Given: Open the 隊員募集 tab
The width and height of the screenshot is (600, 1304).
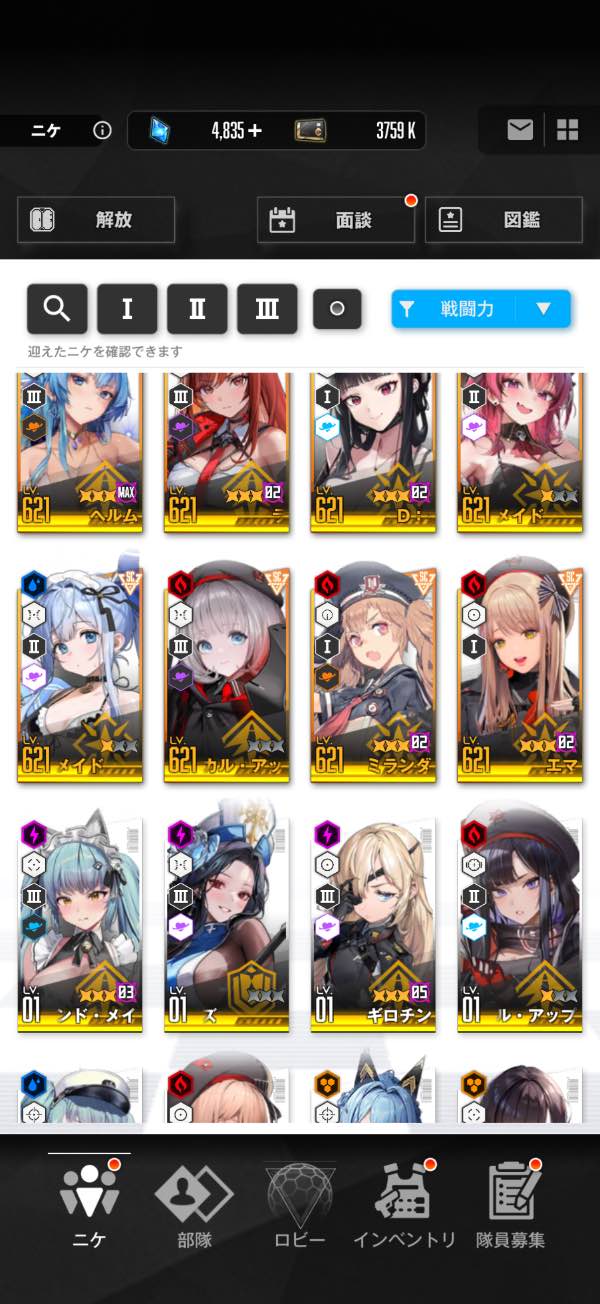Looking at the screenshot, I should (x=510, y=1207).
